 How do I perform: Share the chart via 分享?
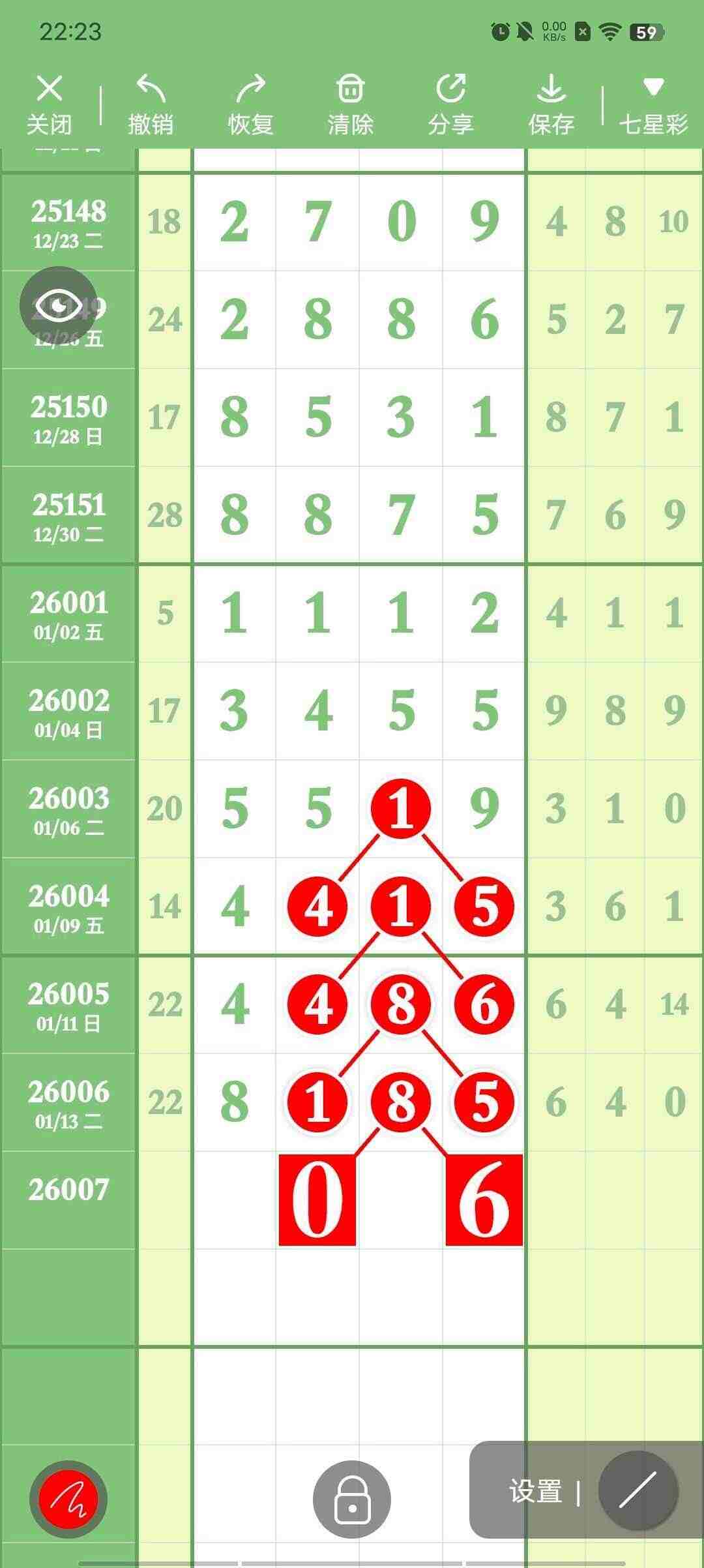450,104
